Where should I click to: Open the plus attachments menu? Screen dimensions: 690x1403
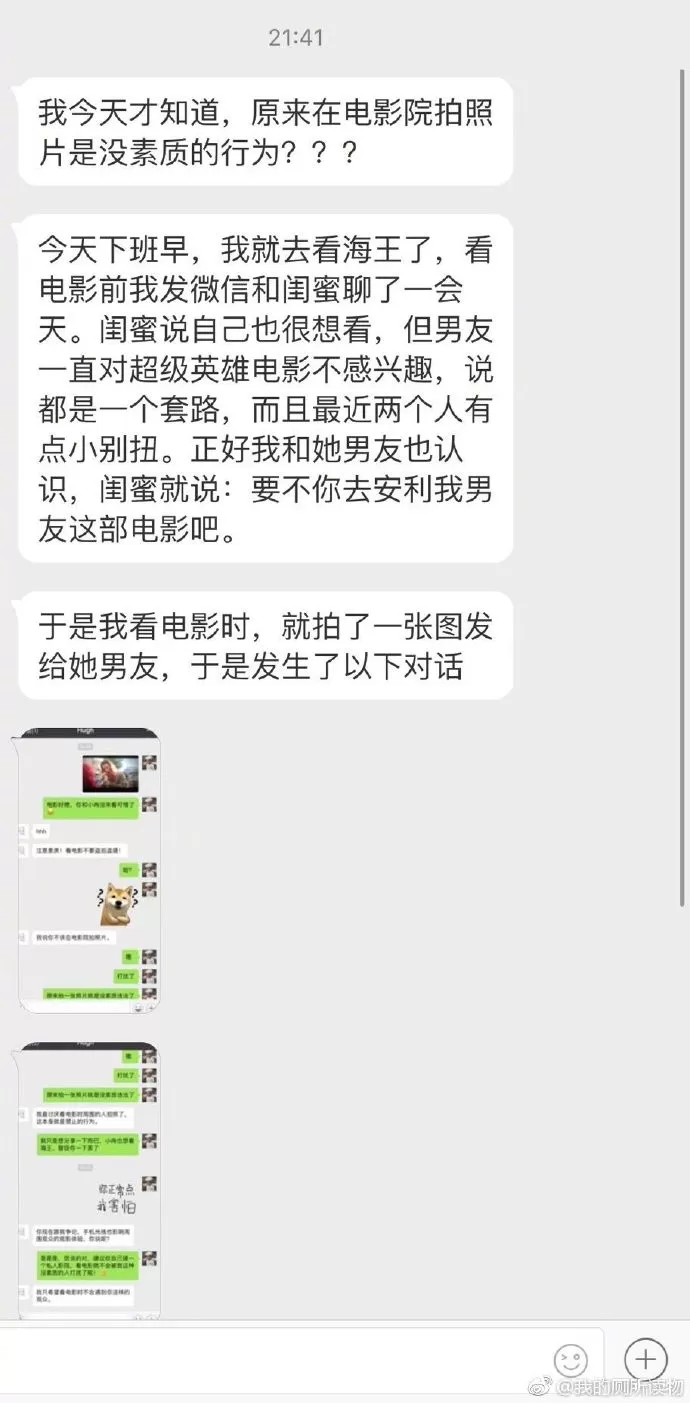(x=645, y=1360)
